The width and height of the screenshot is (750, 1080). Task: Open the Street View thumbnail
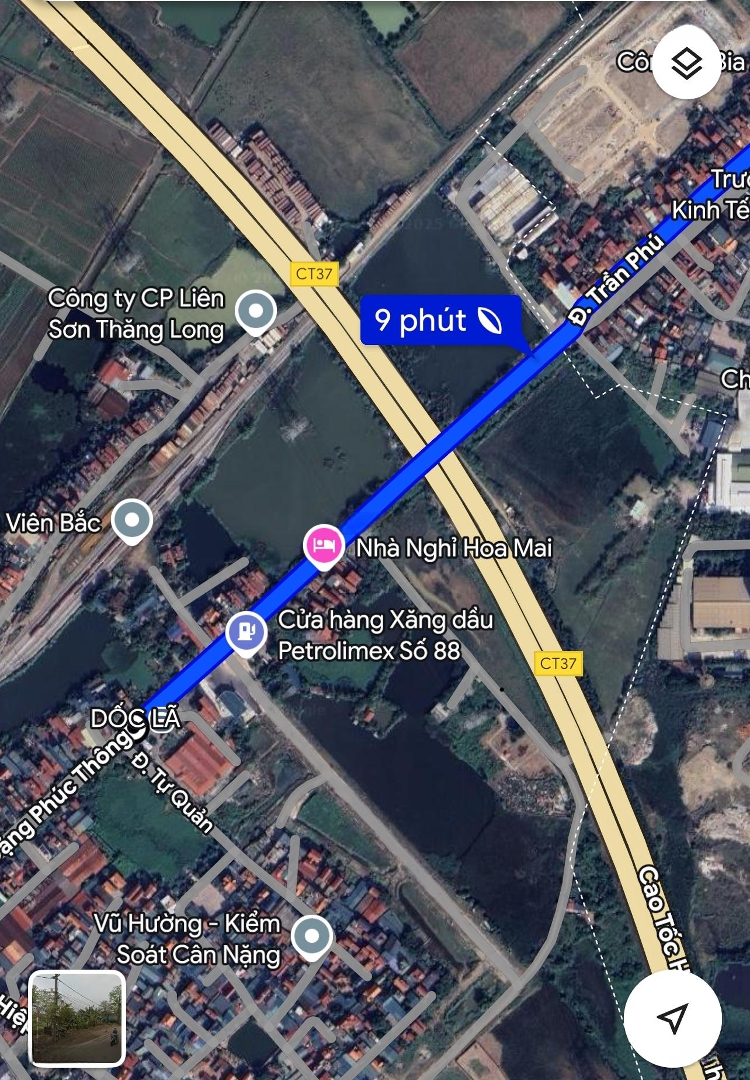77,1017
